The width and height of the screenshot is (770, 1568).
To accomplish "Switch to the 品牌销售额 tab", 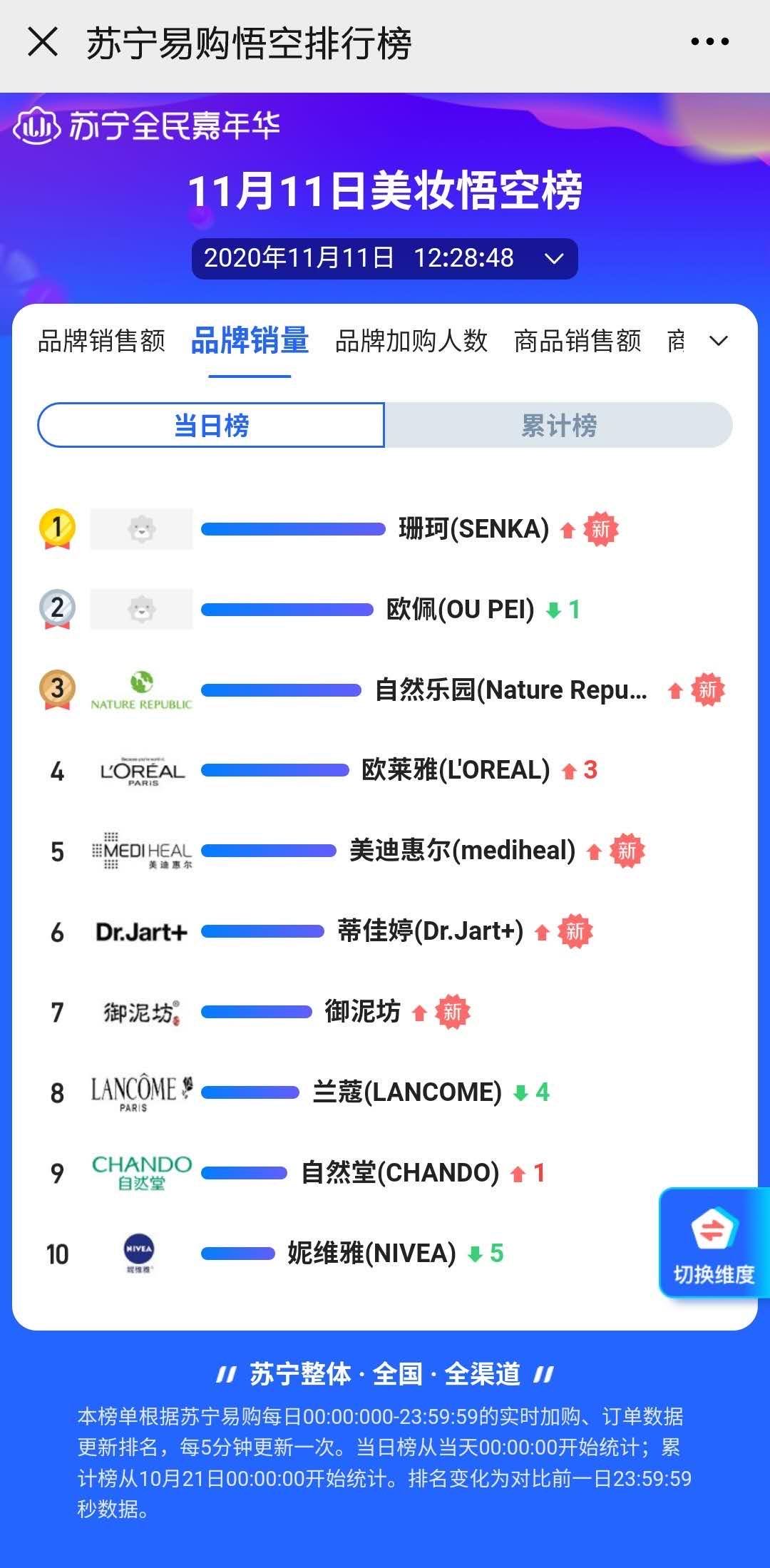I will click(x=101, y=341).
